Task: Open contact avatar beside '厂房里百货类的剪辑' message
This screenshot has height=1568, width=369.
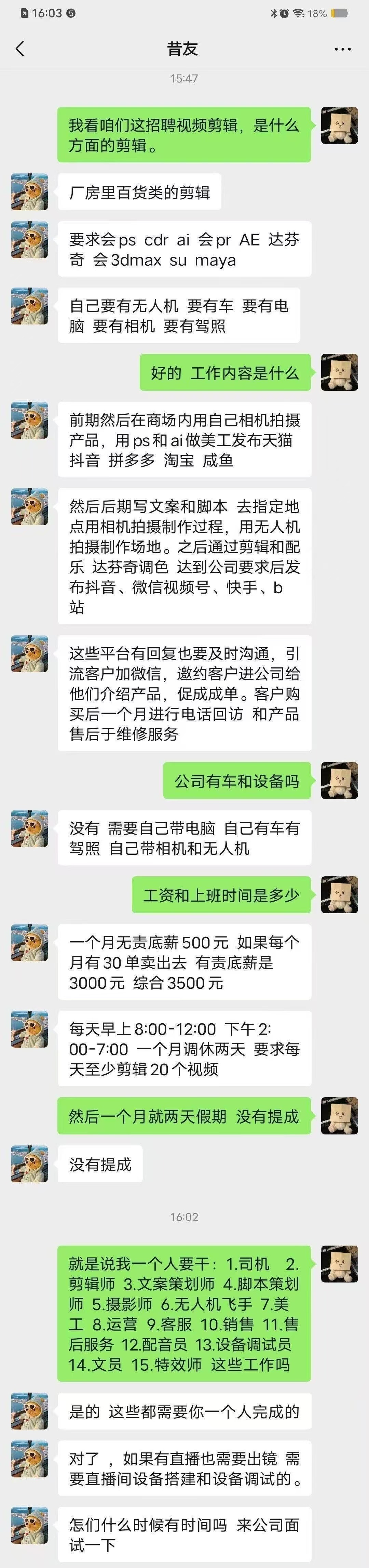Action: [x=29, y=192]
